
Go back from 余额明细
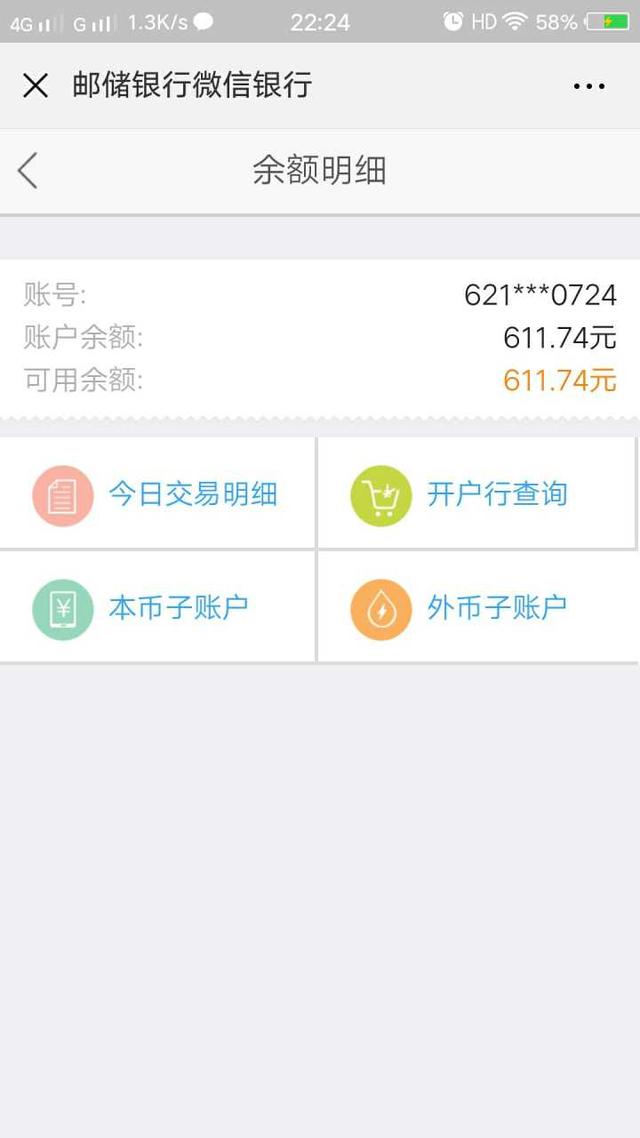[28, 171]
